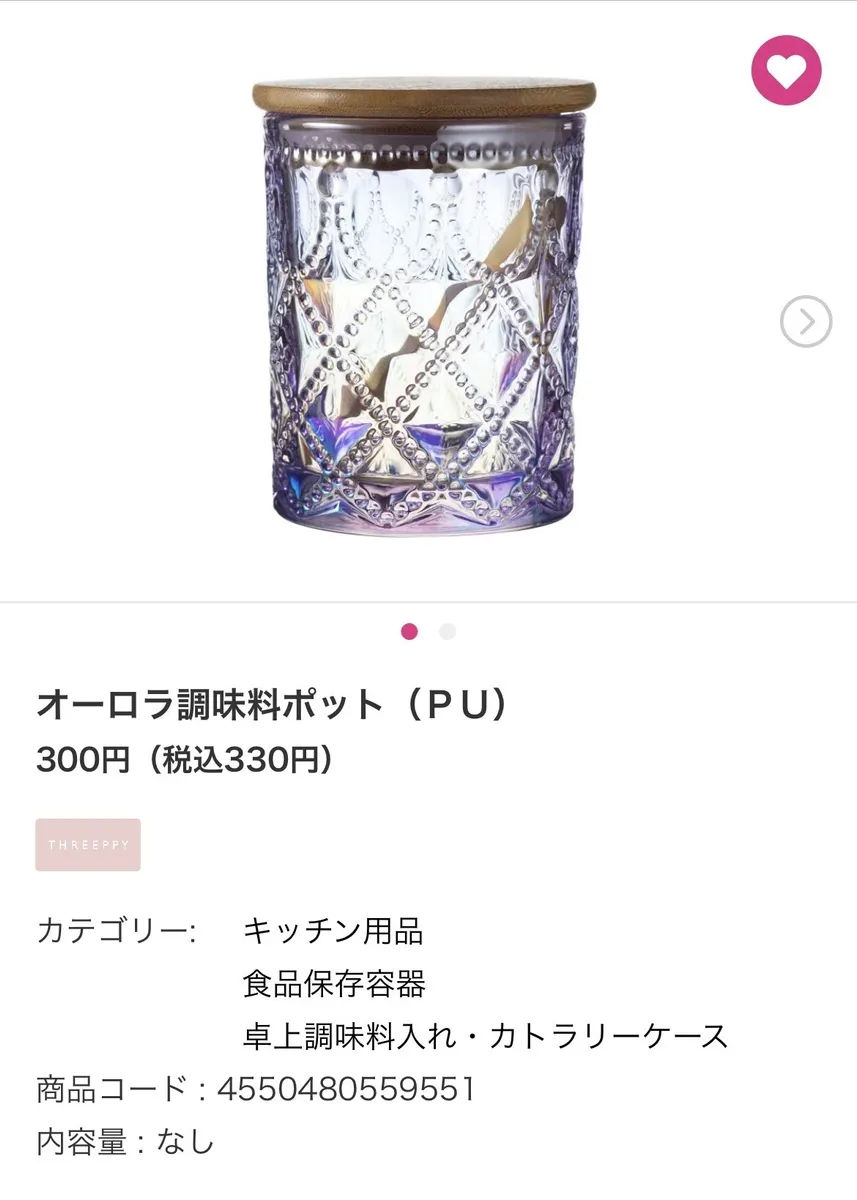The image size is (857, 1200).
Task: Open the THREEPPY brand badge
Action: tap(88, 845)
